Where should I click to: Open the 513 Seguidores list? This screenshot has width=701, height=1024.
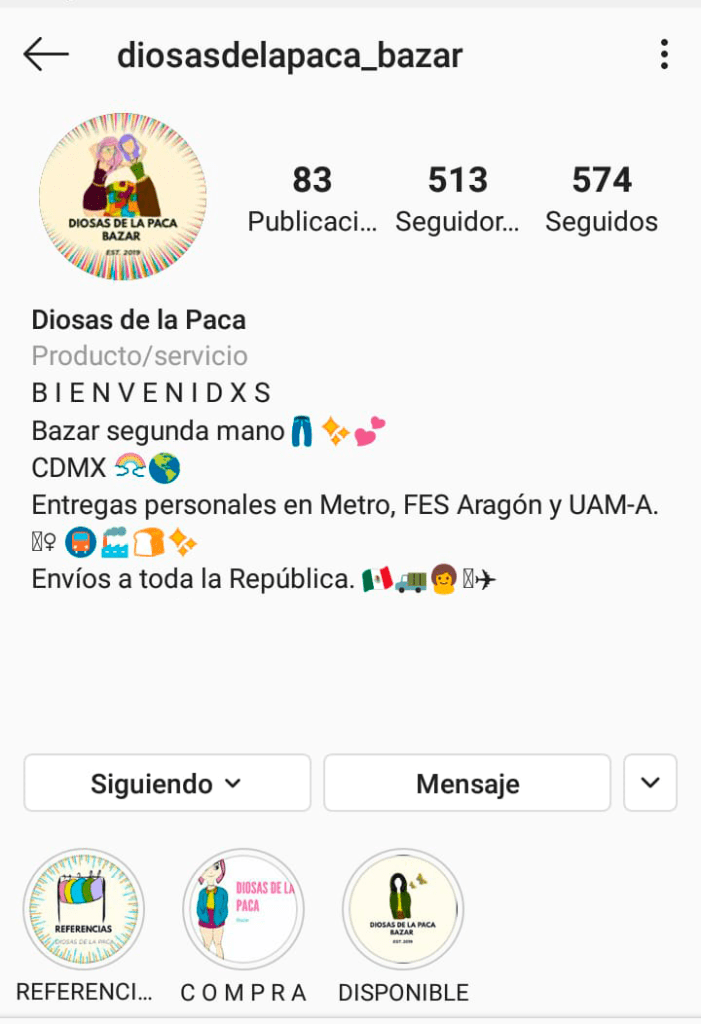pos(459,199)
